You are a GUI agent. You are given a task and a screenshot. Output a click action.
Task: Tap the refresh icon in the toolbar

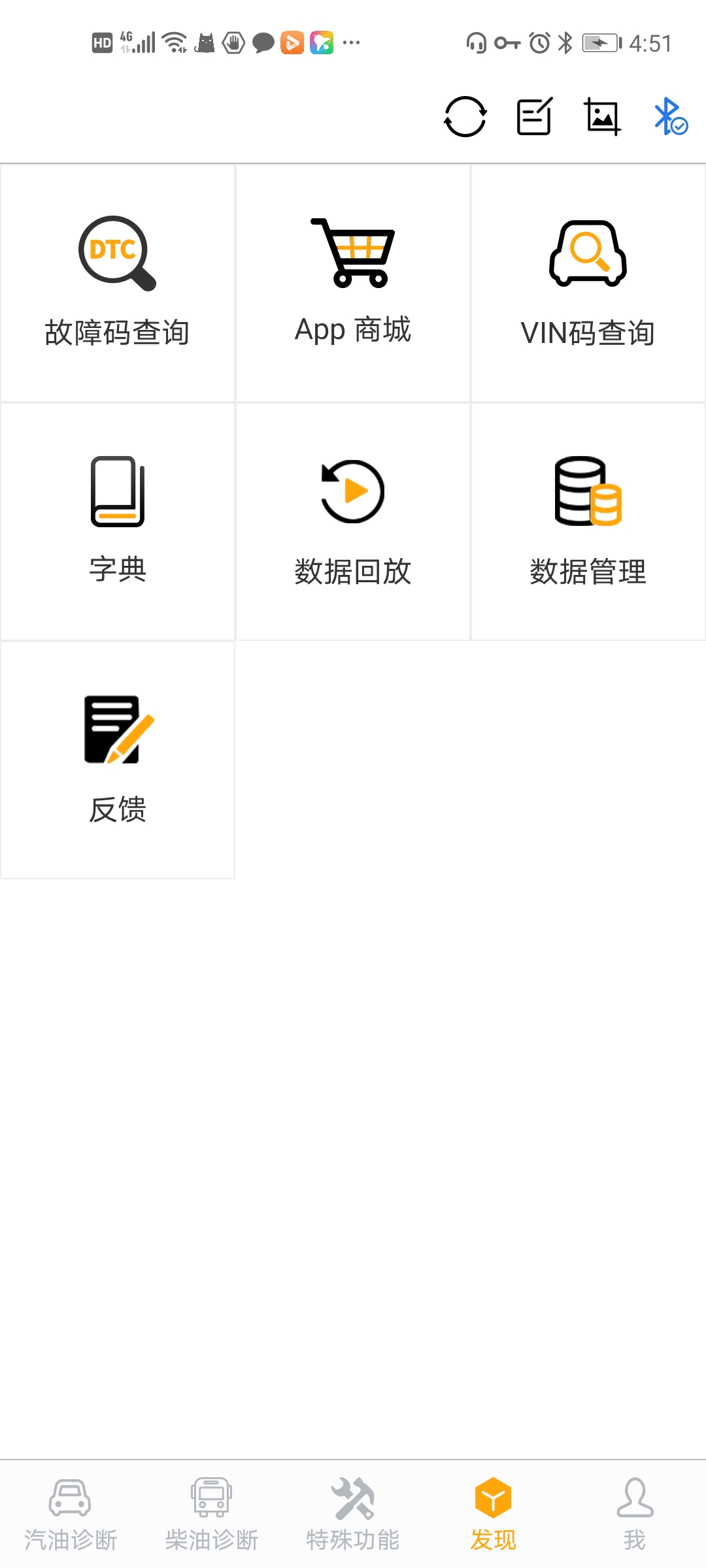[465, 117]
